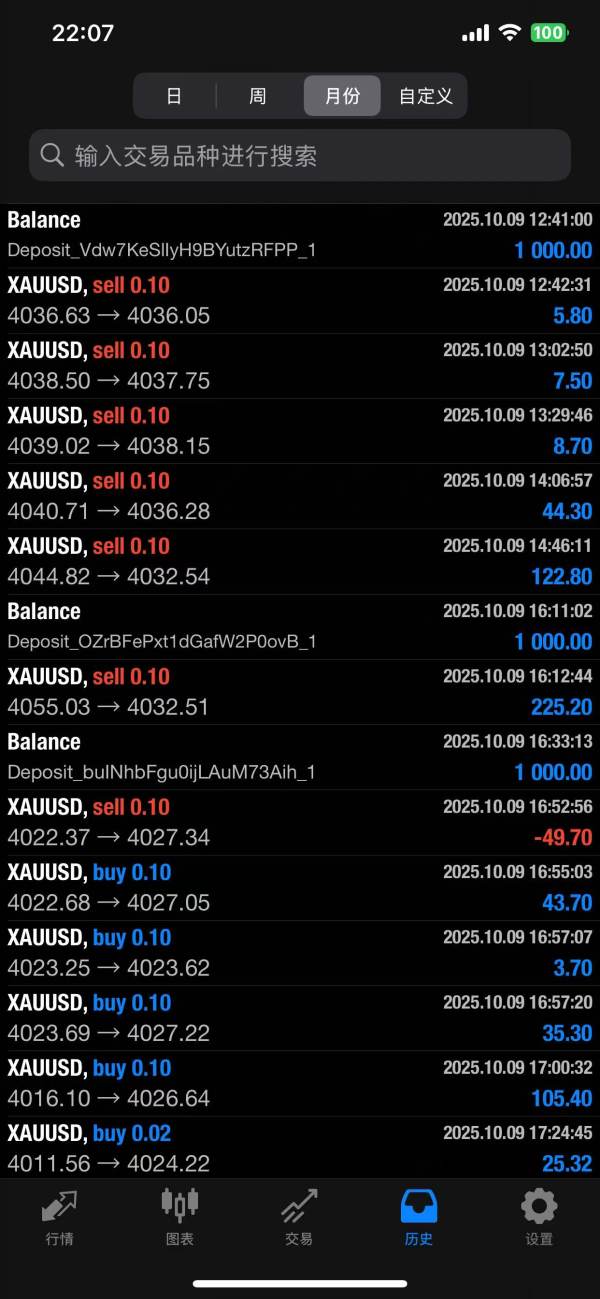Switch to the 交易 trade tab
Screen dimensions: 600x1299
299,1215
